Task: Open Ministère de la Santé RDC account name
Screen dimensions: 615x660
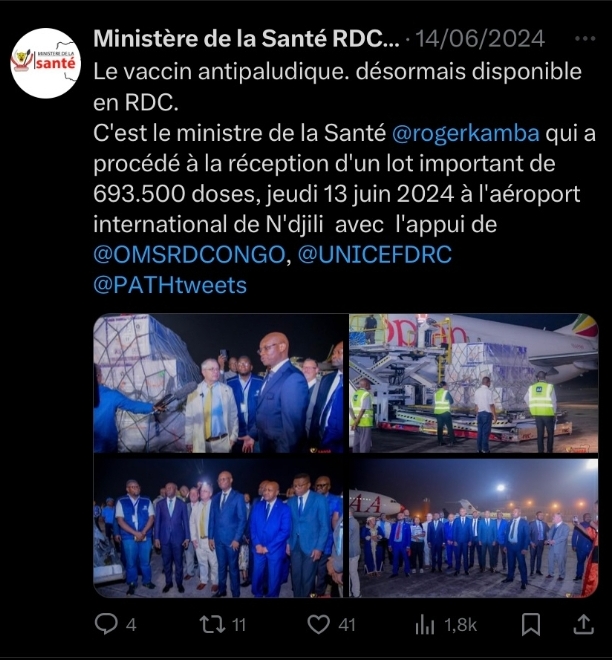Action: coord(245,38)
